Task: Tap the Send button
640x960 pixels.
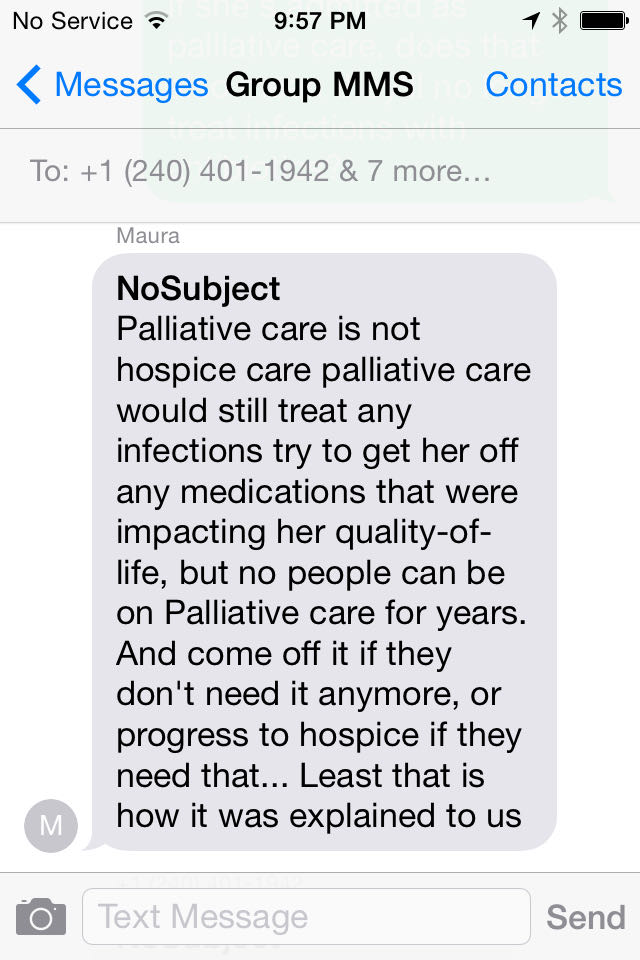Action: coord(585,916)
